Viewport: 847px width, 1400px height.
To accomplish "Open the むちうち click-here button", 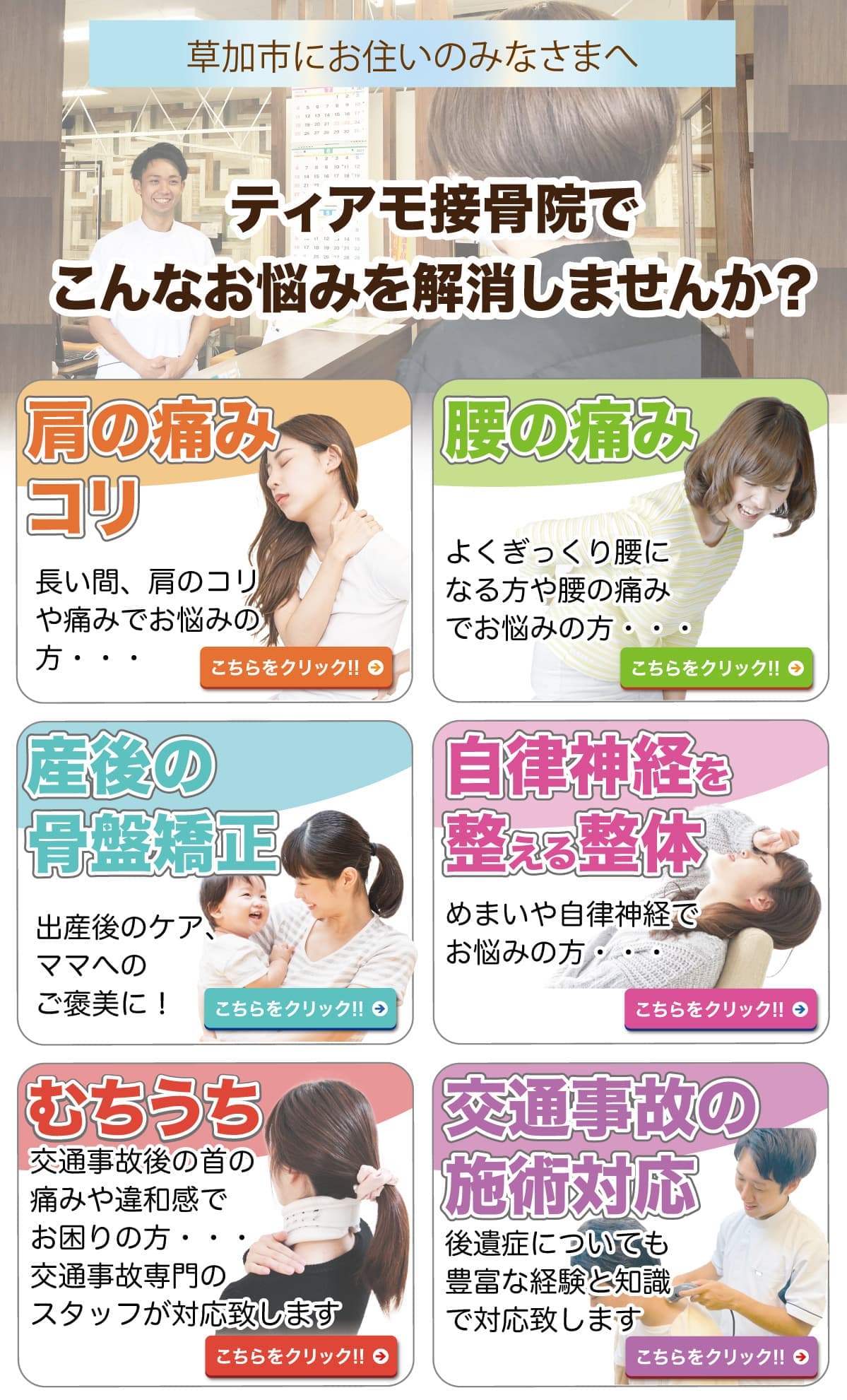I will tap(301, 1355).
